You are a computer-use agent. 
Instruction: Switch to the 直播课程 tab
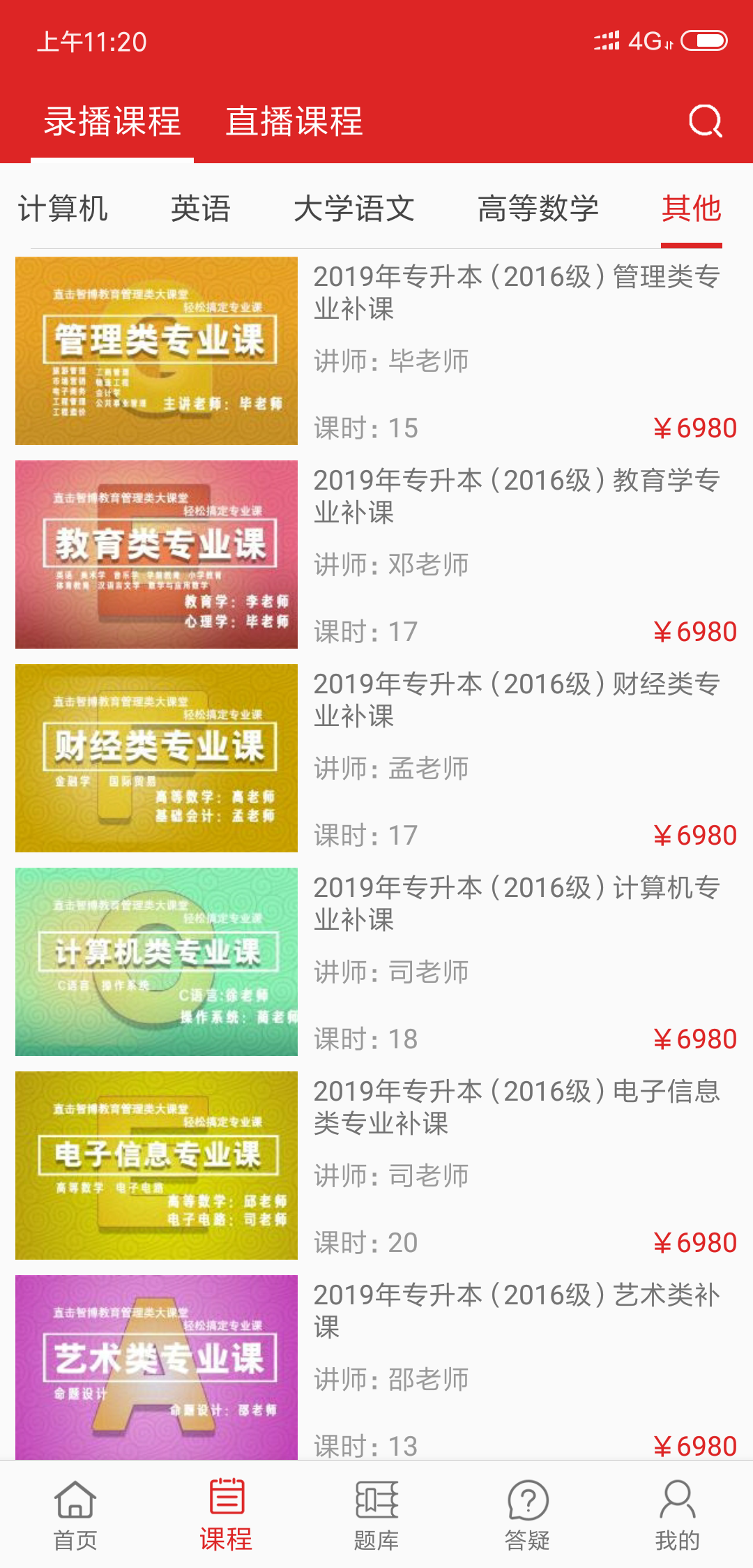pyautogui.click(x=294, y=121)
